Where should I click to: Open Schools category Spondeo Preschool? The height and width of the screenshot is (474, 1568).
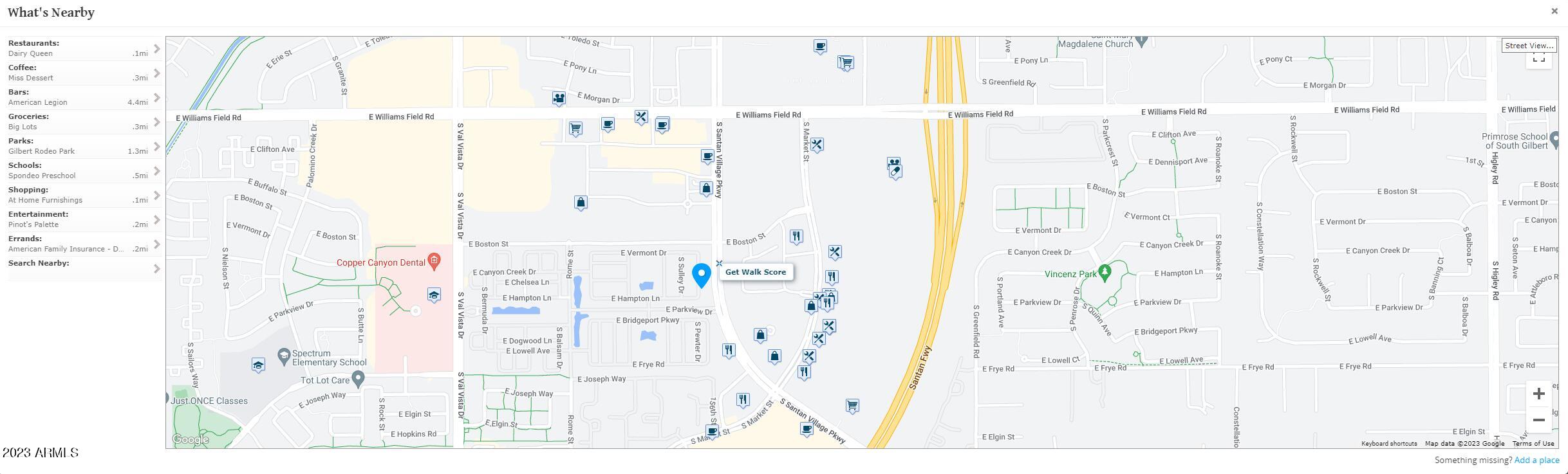pyautogui.click(x=84, y=170)
